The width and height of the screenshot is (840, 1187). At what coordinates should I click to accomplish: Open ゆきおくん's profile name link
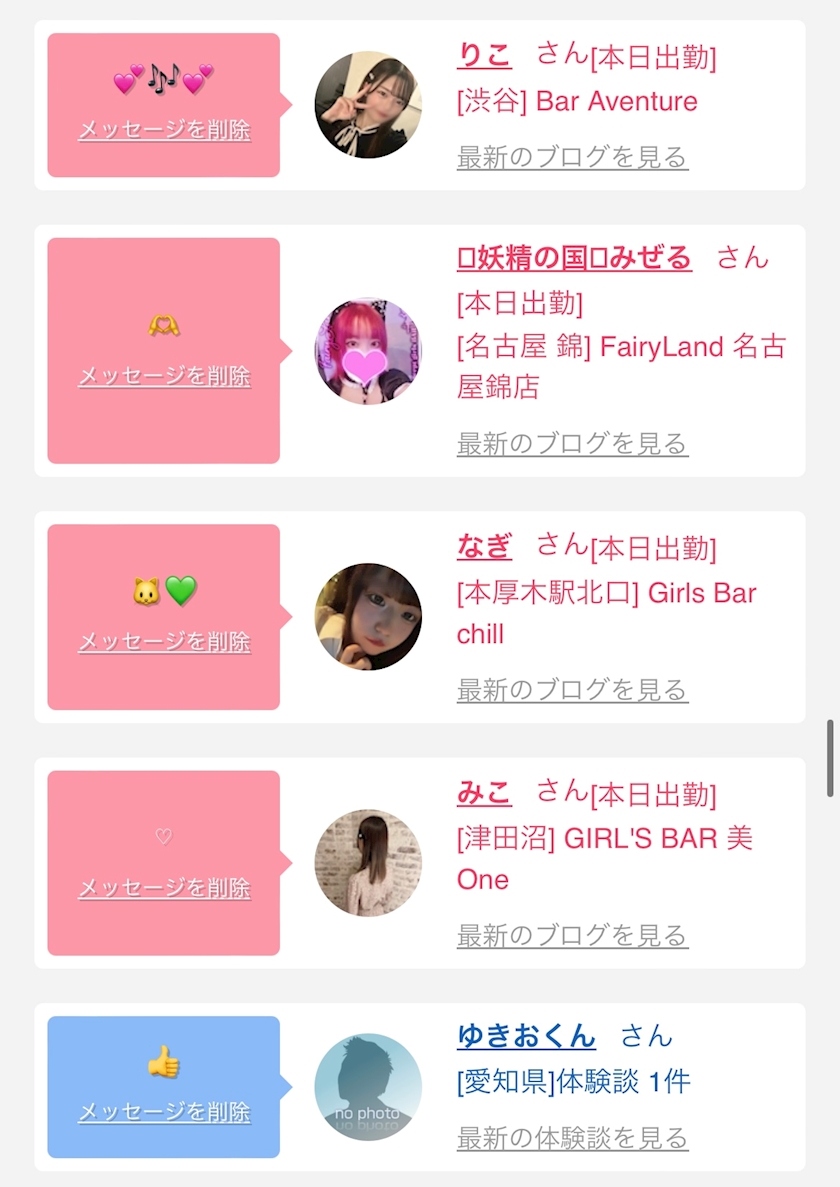(526, 1036)
